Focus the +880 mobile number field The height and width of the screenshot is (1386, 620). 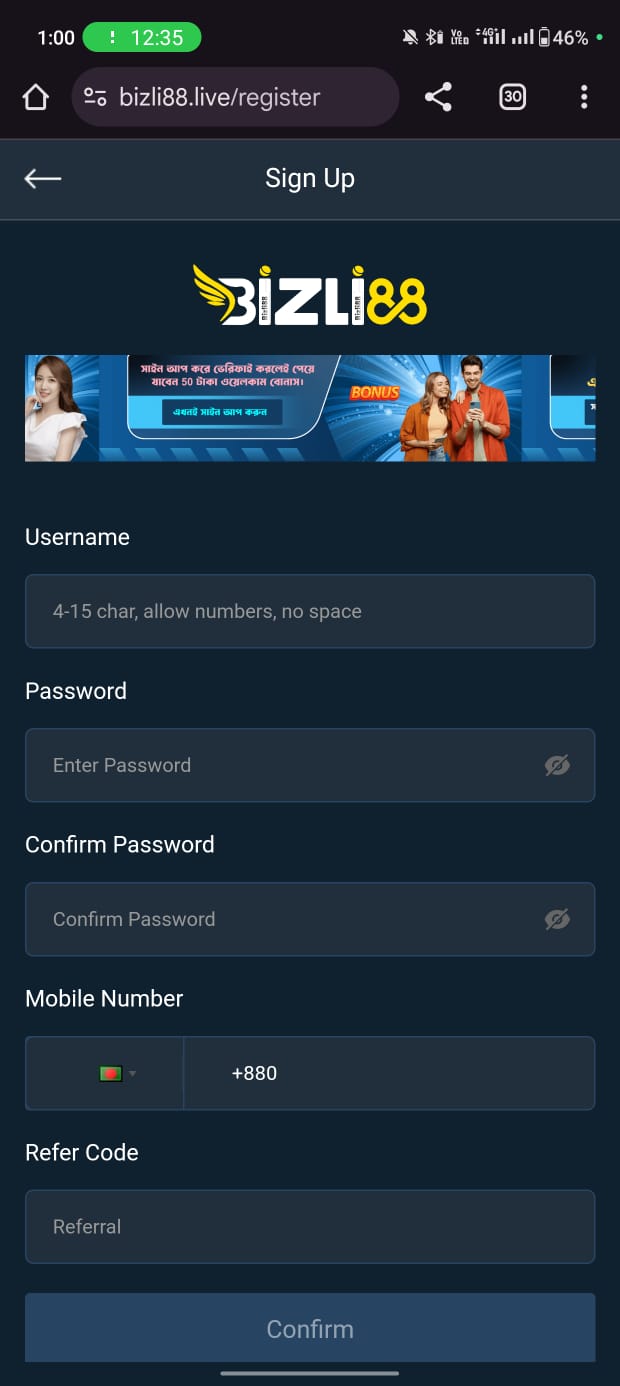coord(390,1073)
